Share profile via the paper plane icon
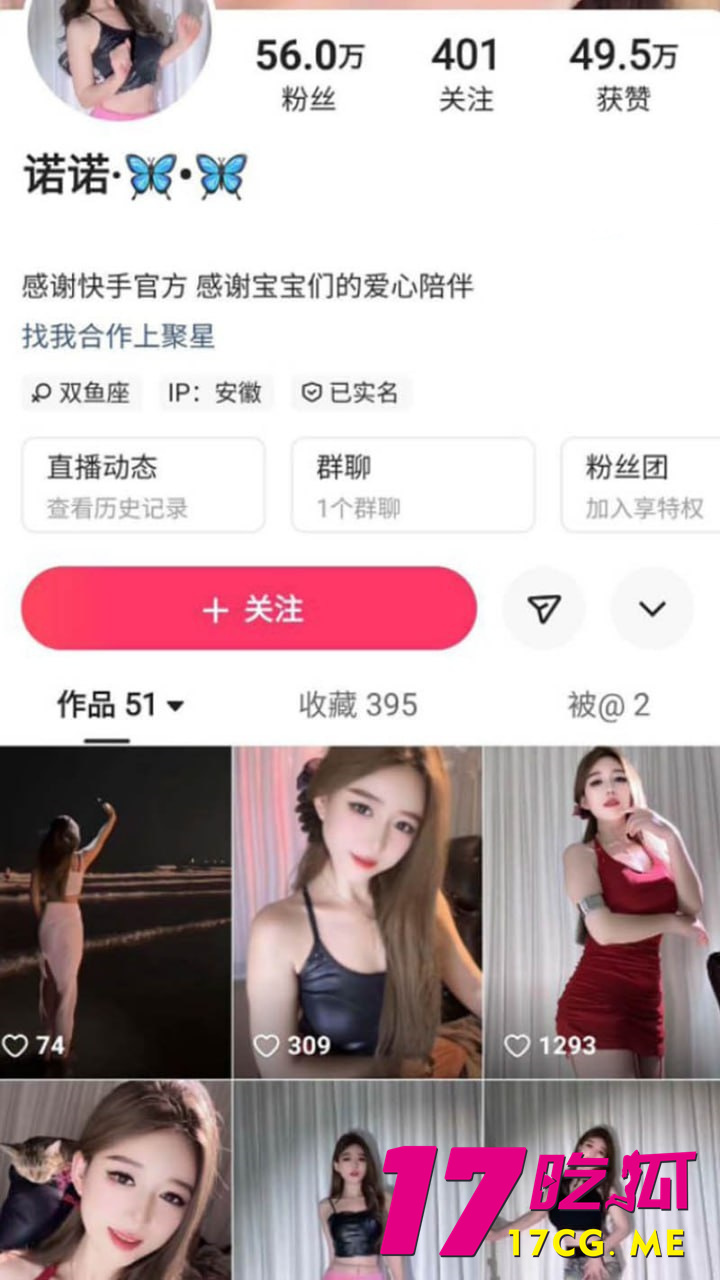 click(x=543, y=609)
